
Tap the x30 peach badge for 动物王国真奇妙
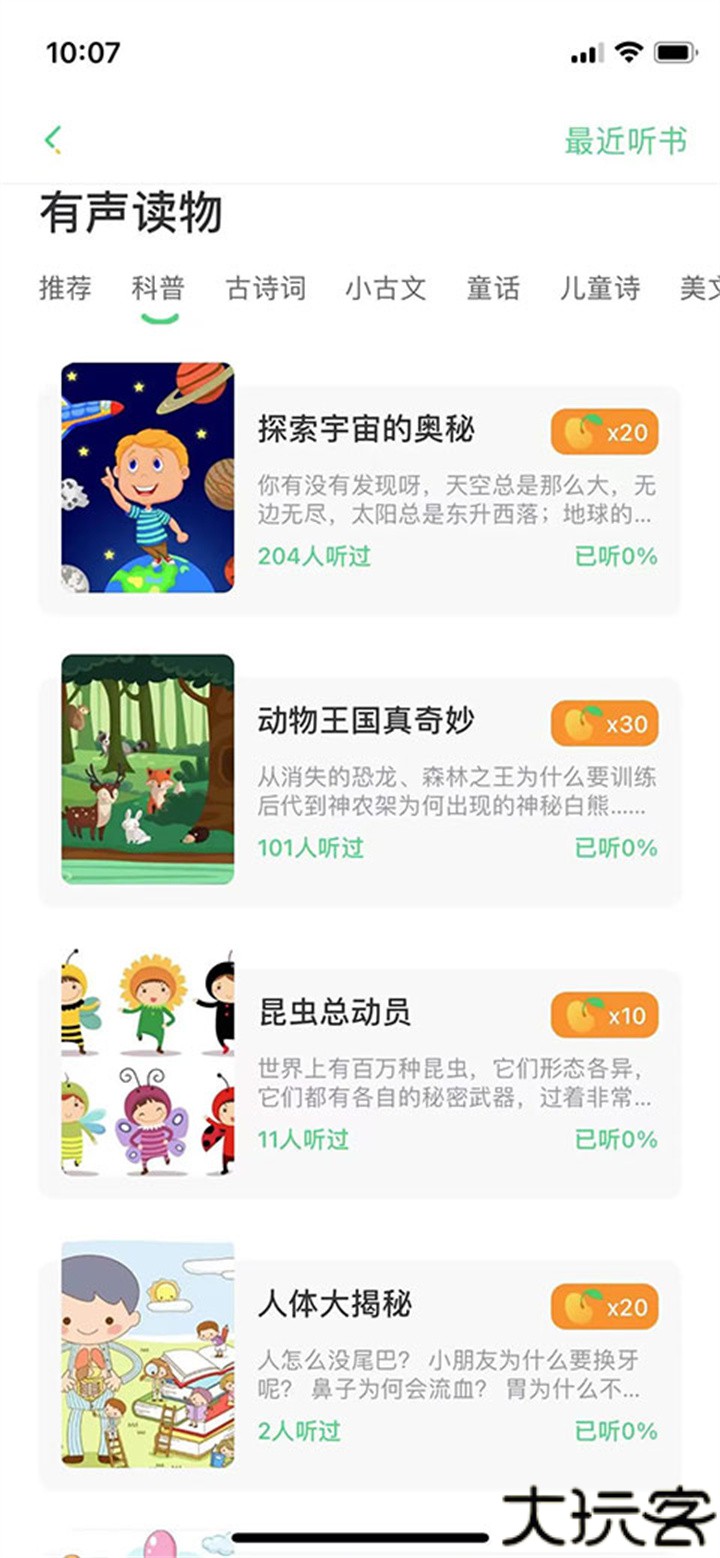pos(605,723)
